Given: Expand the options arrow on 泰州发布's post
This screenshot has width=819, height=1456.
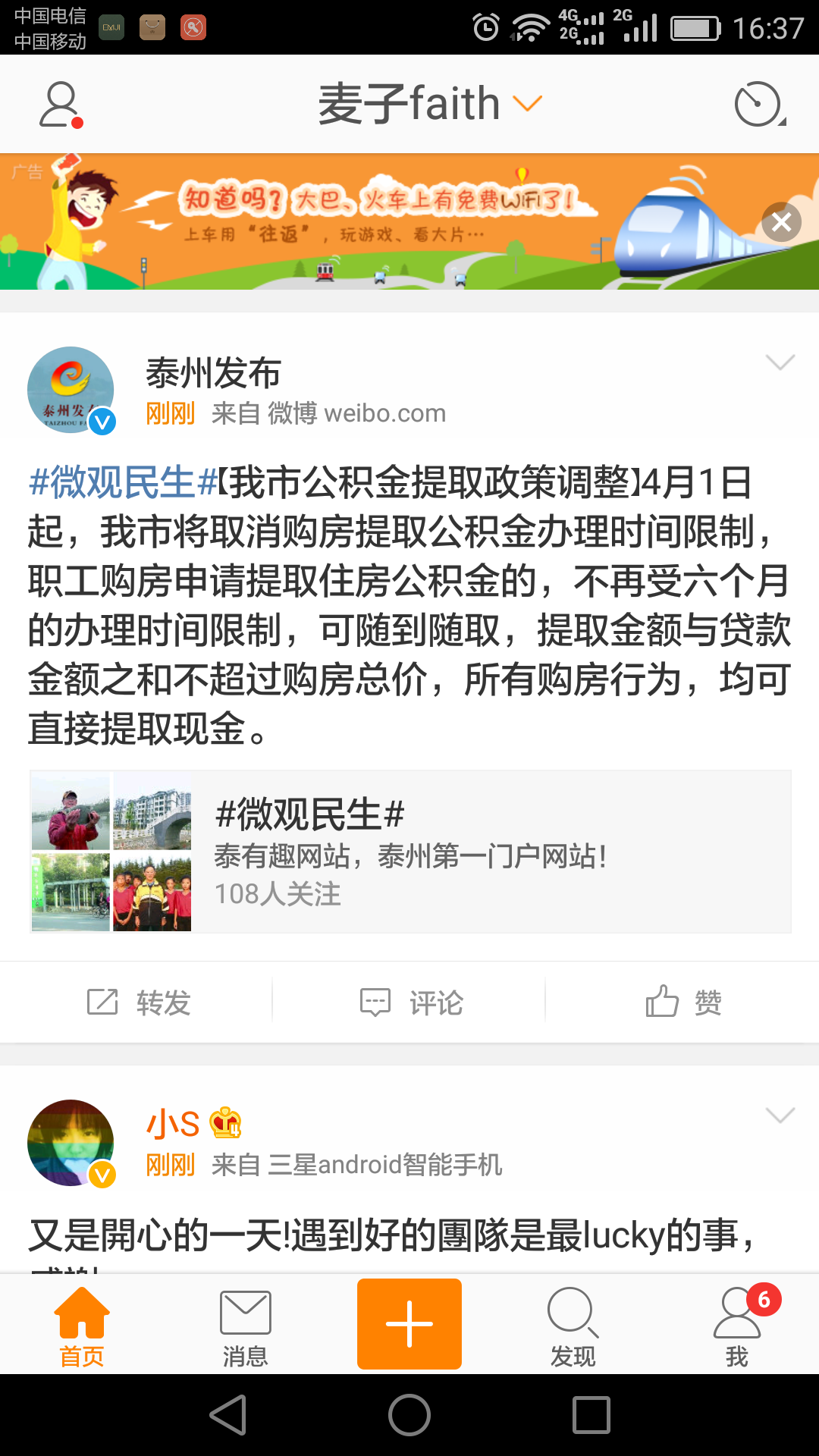Looking at the screenshot, I should pyautogui.click(x=780, y=362).
